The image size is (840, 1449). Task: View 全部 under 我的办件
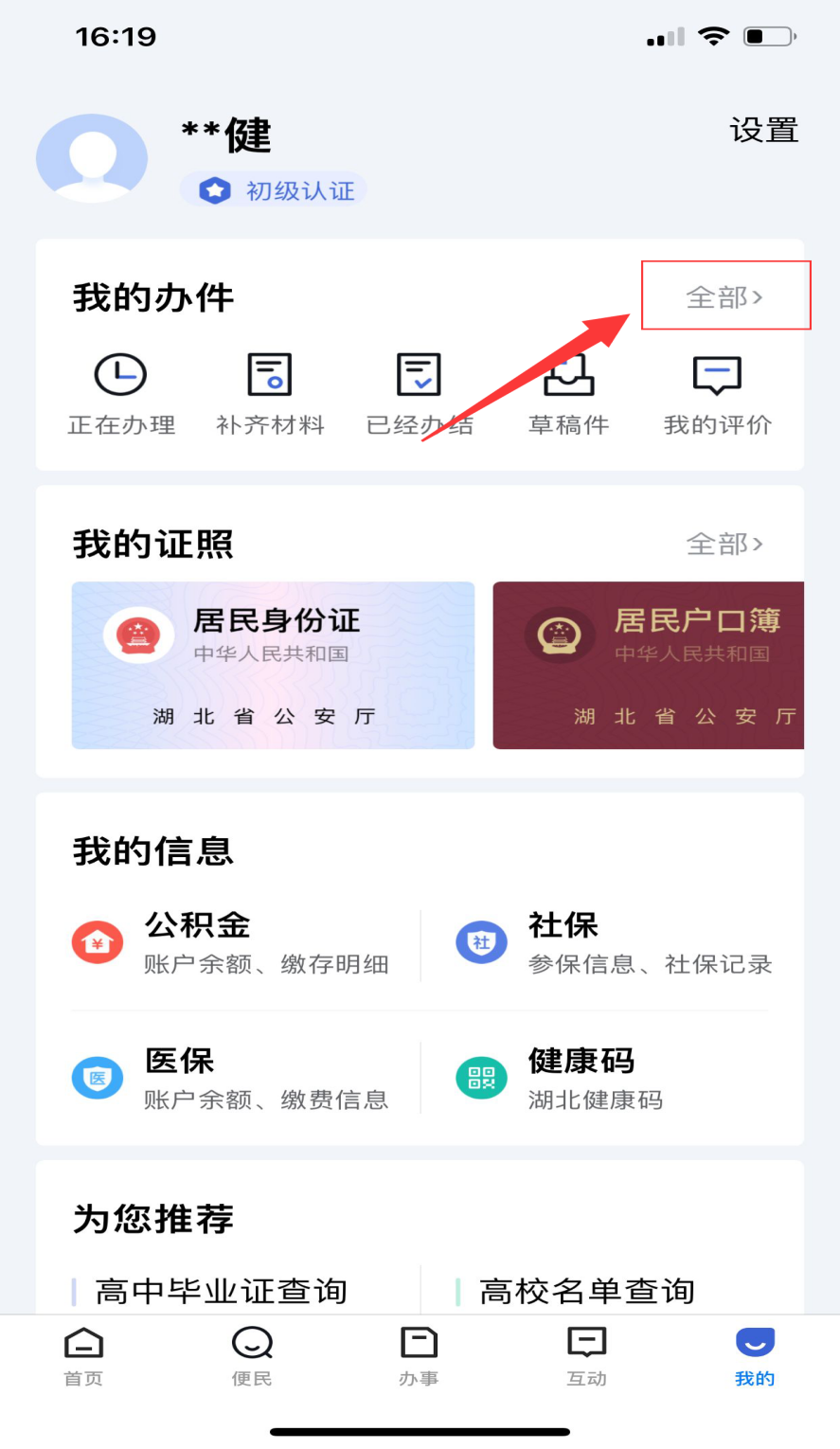(x=724, y=297)
